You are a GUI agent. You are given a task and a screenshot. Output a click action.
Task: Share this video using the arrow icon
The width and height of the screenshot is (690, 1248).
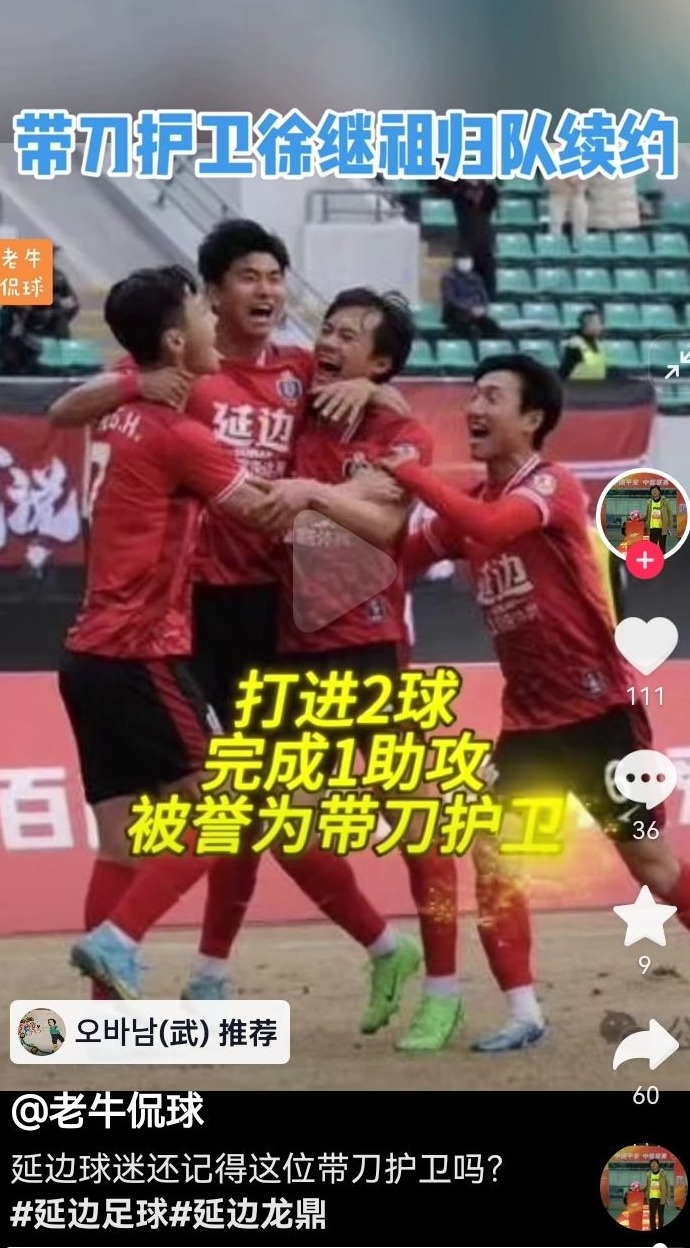click(x=645, y=1046)
